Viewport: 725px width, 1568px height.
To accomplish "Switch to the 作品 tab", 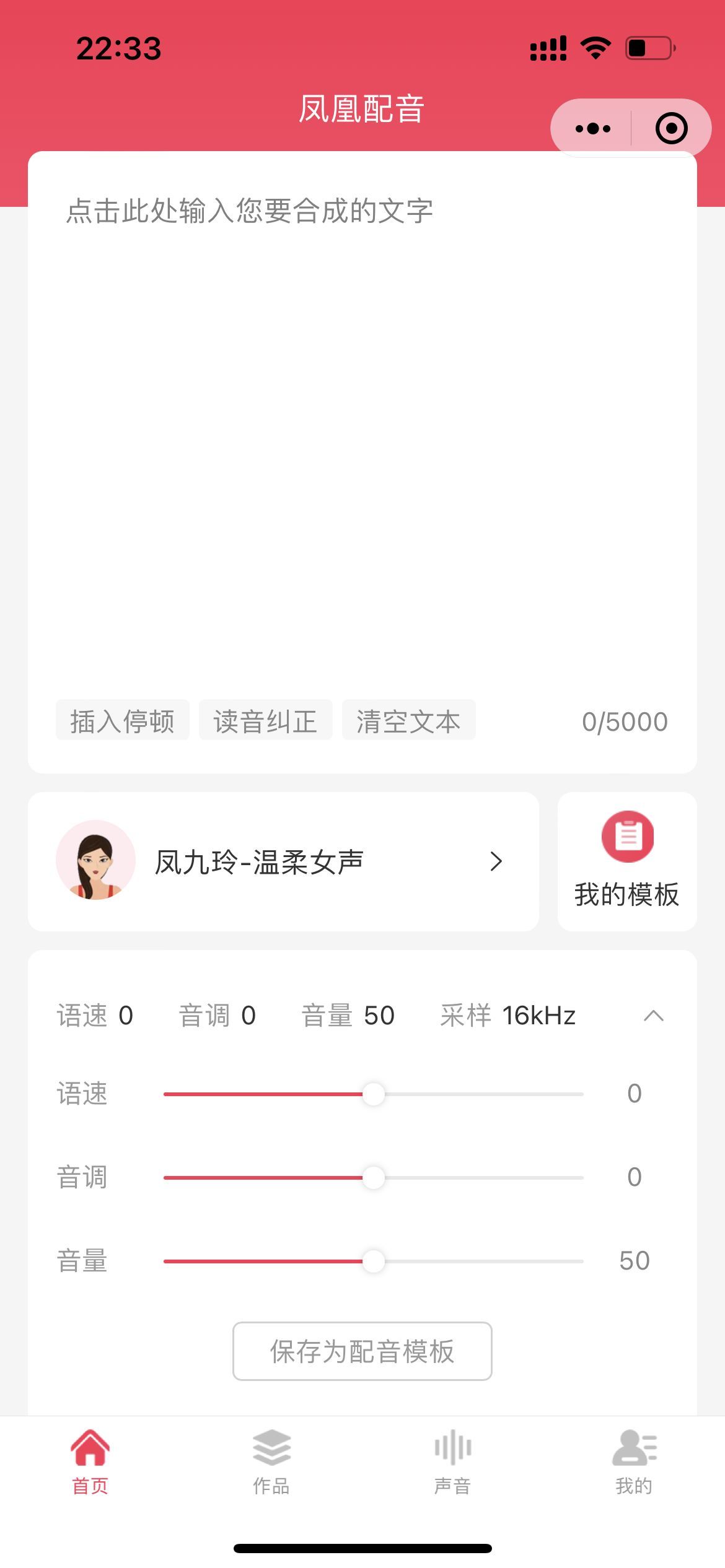I will pos(271,1461).
